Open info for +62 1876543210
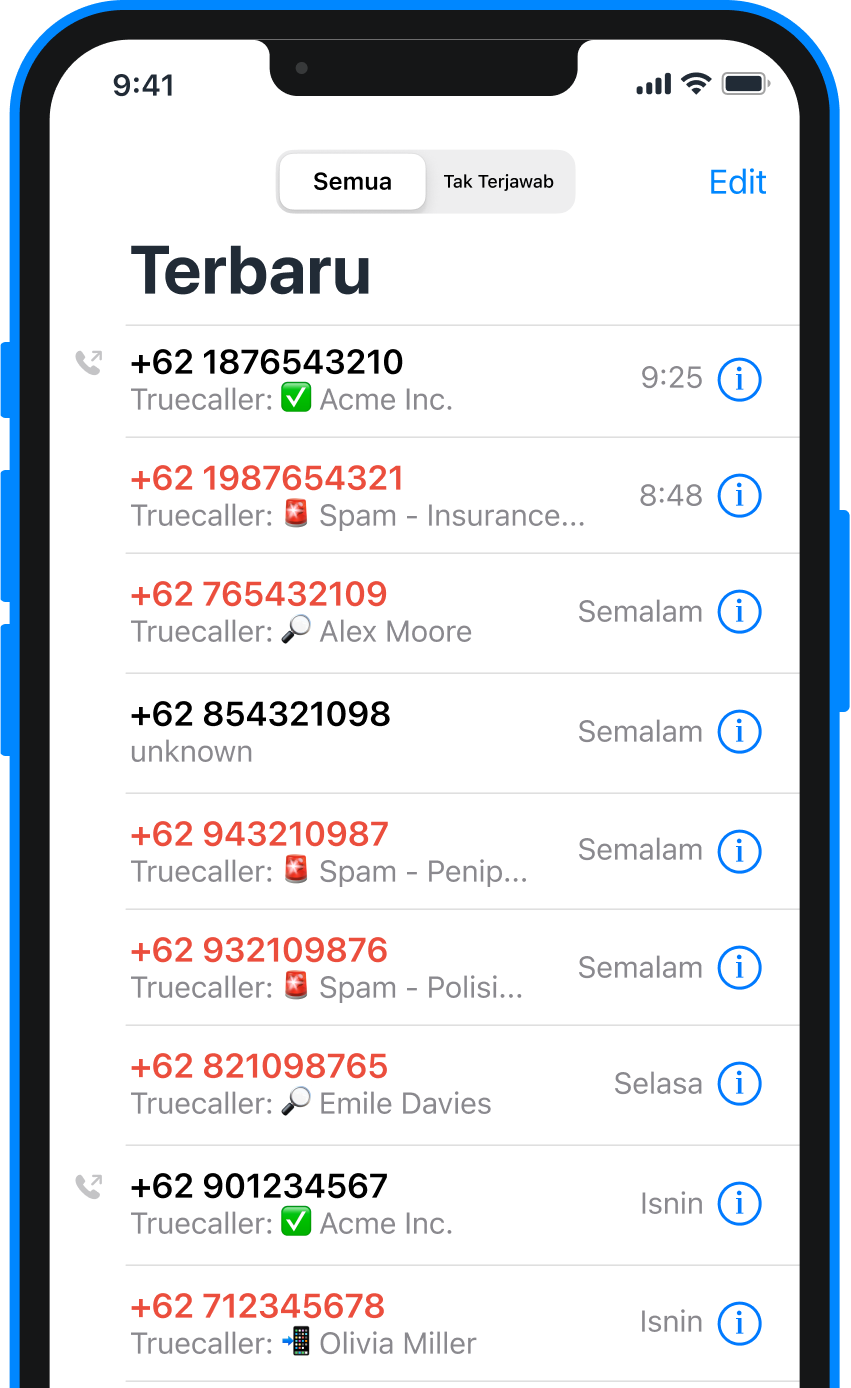 point(740,379)
